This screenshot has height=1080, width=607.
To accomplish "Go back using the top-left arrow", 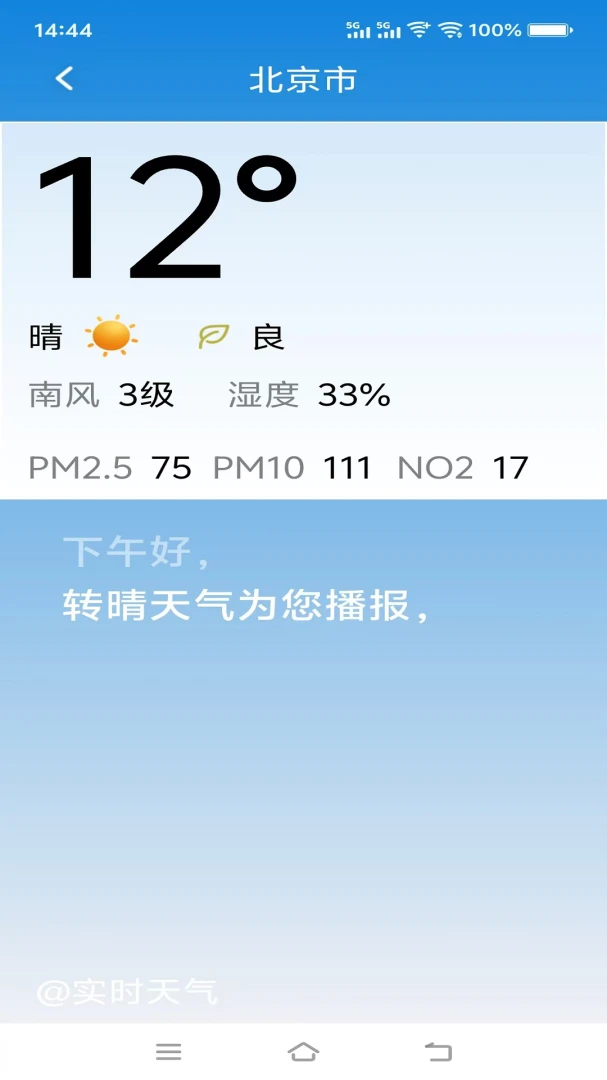I will click(64, 79).
